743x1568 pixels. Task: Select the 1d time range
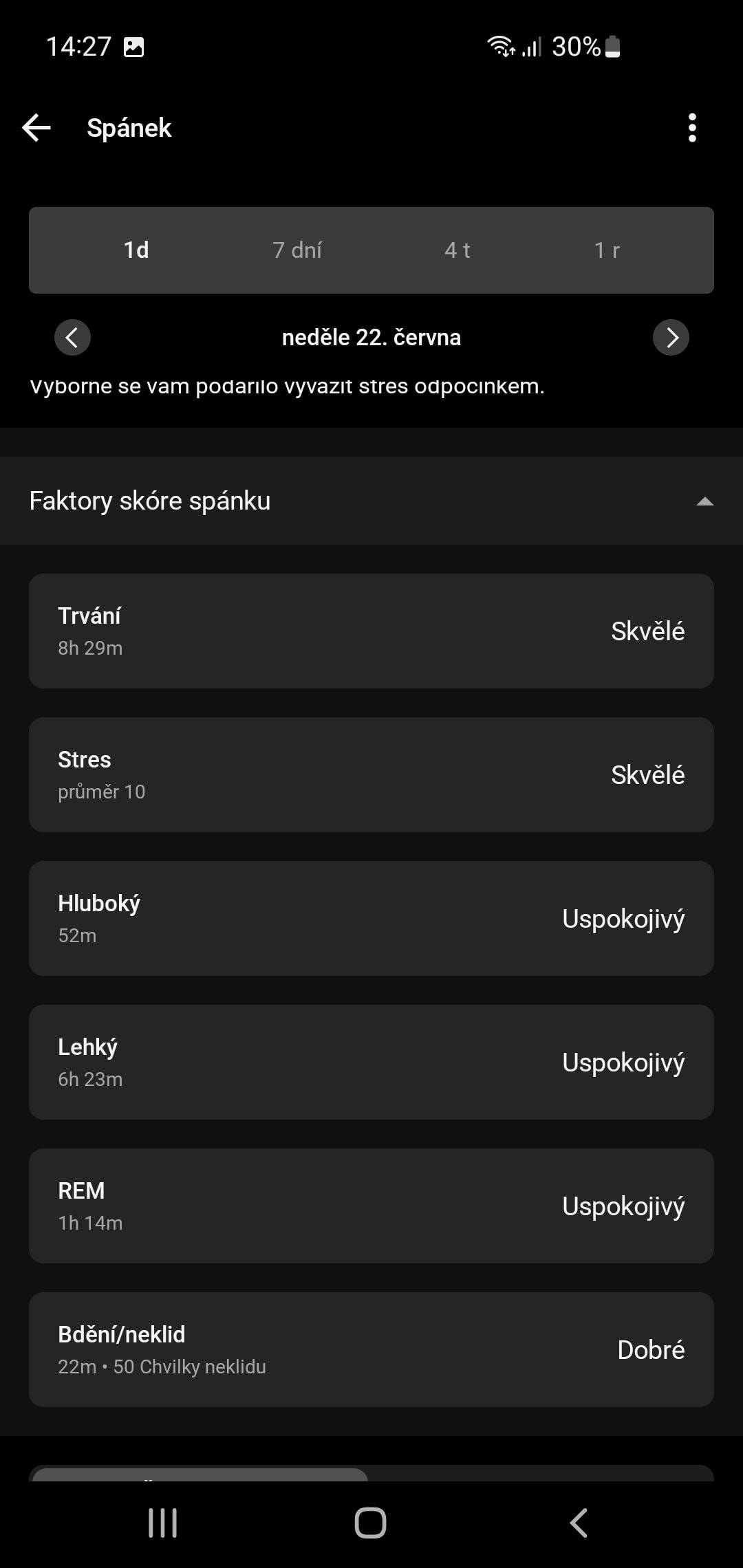point(136,250)
